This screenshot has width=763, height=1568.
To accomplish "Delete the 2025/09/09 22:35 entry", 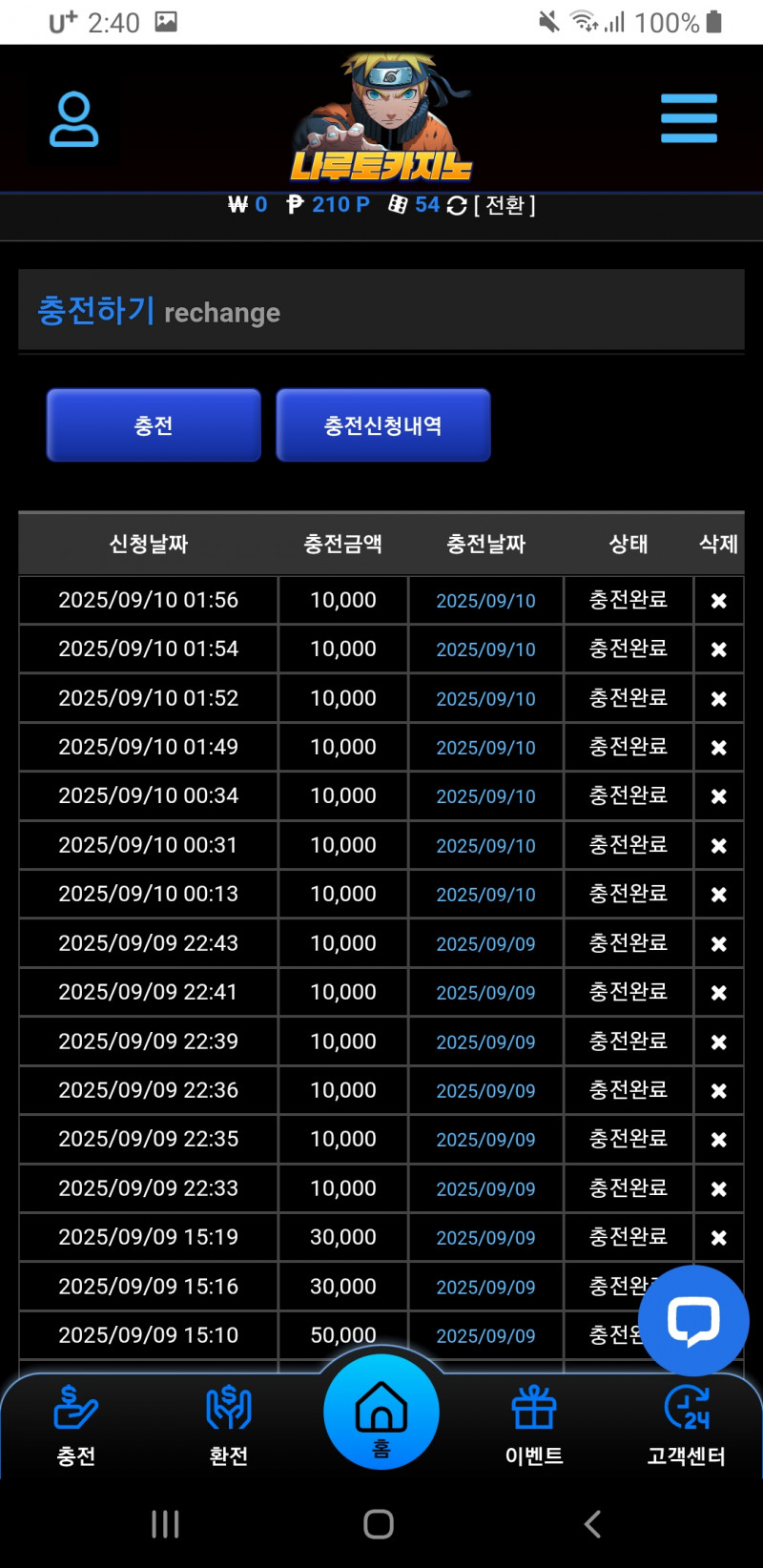I will 718,1140.
